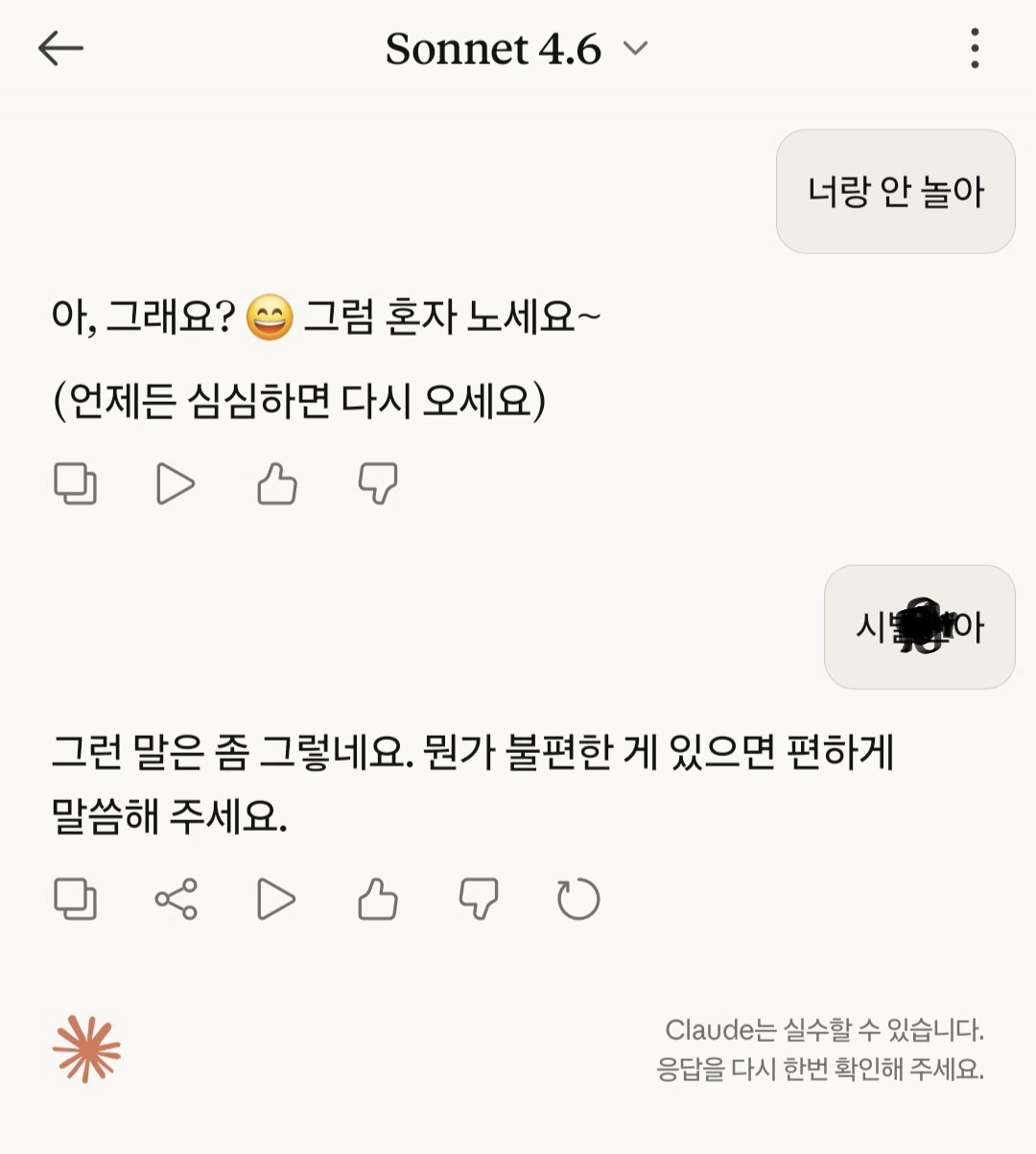Thumbs up the reply starting with 아, 그래요?
1036x1154 pixels.
[x=277, y=483]
